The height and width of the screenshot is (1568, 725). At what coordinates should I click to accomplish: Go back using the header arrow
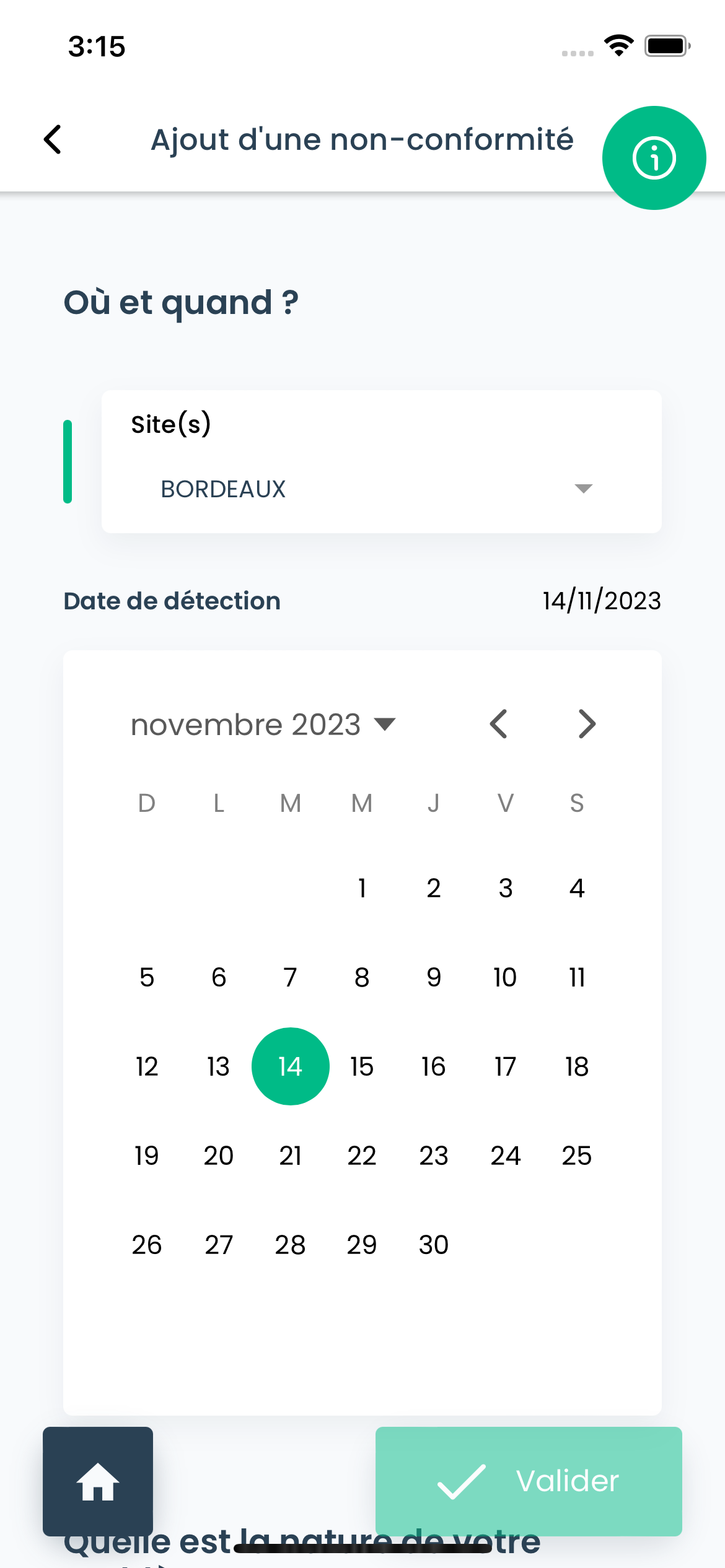coord(53,139)
